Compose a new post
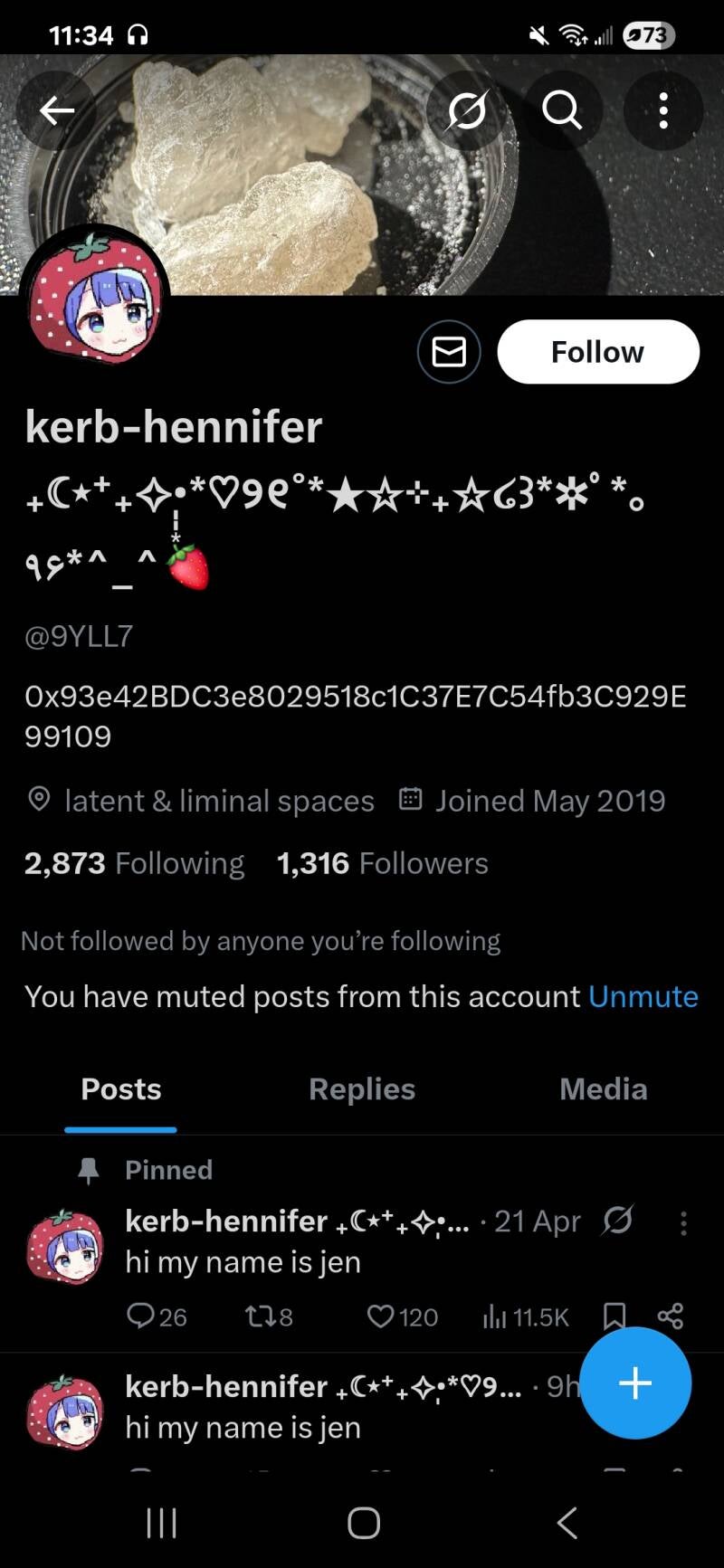Image resolution: width=724 pixels, height=1568 pixels. tap(635, 1383)
